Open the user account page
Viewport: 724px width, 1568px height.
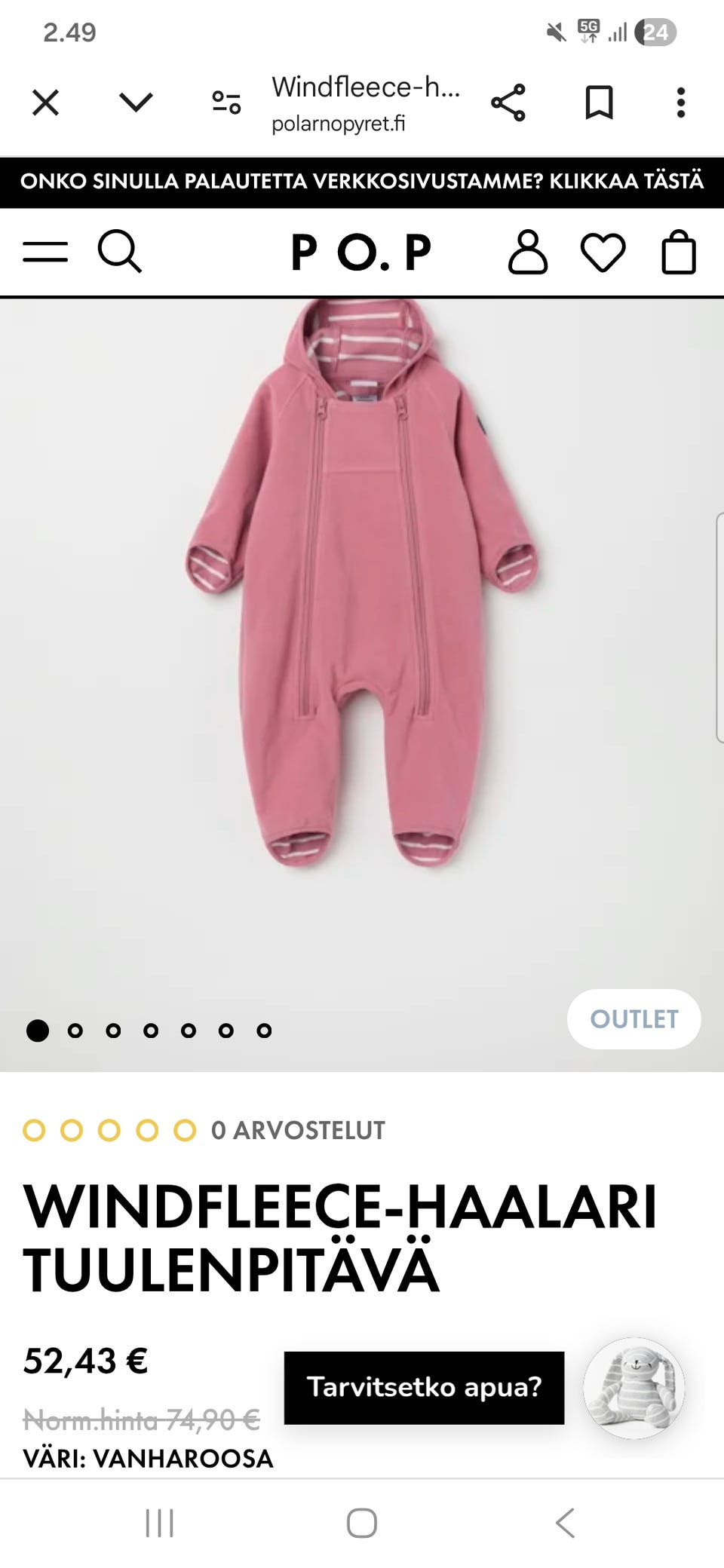click(527, 252)
